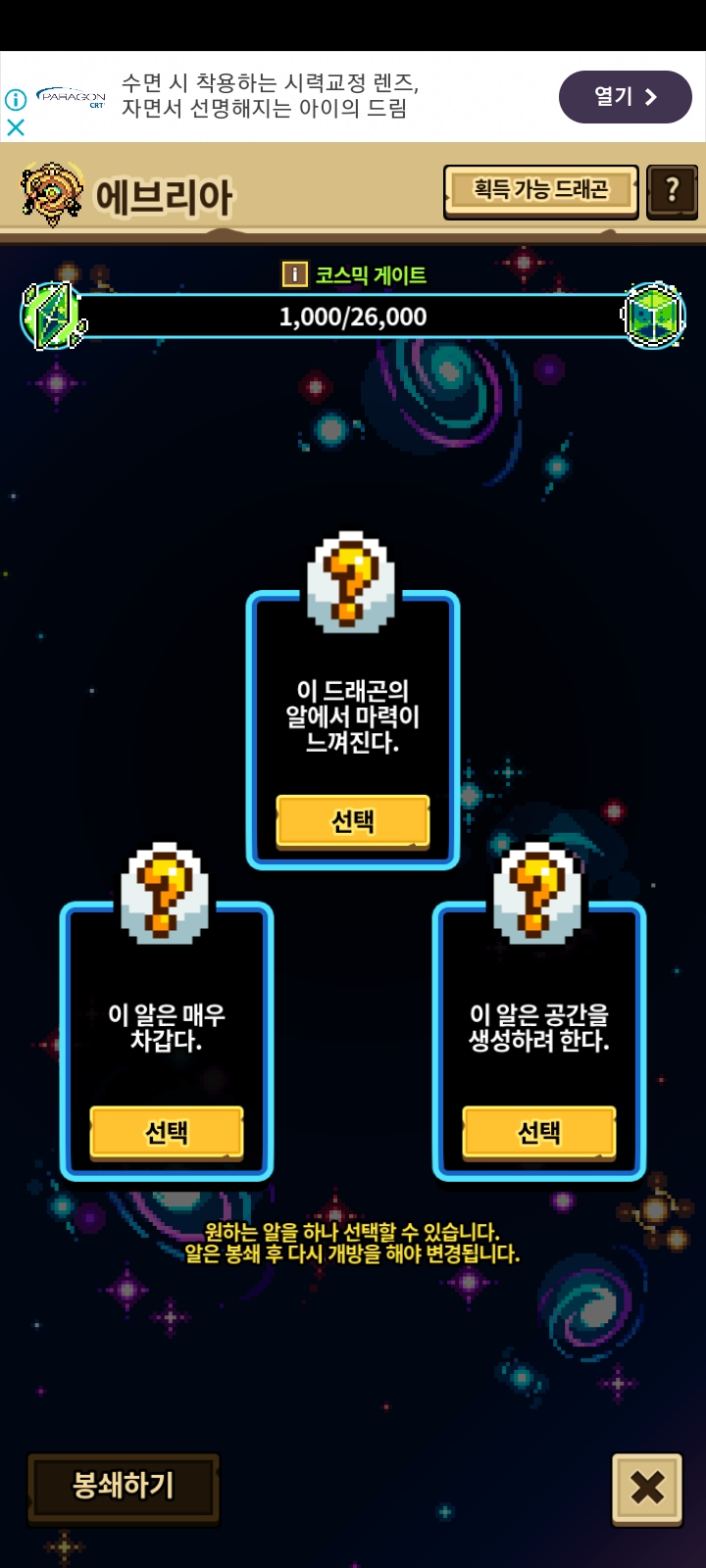The width and height of the screenshot is (706, 1568).
Task: Select the egg that is very cold
Action: tap(167, 1133)
